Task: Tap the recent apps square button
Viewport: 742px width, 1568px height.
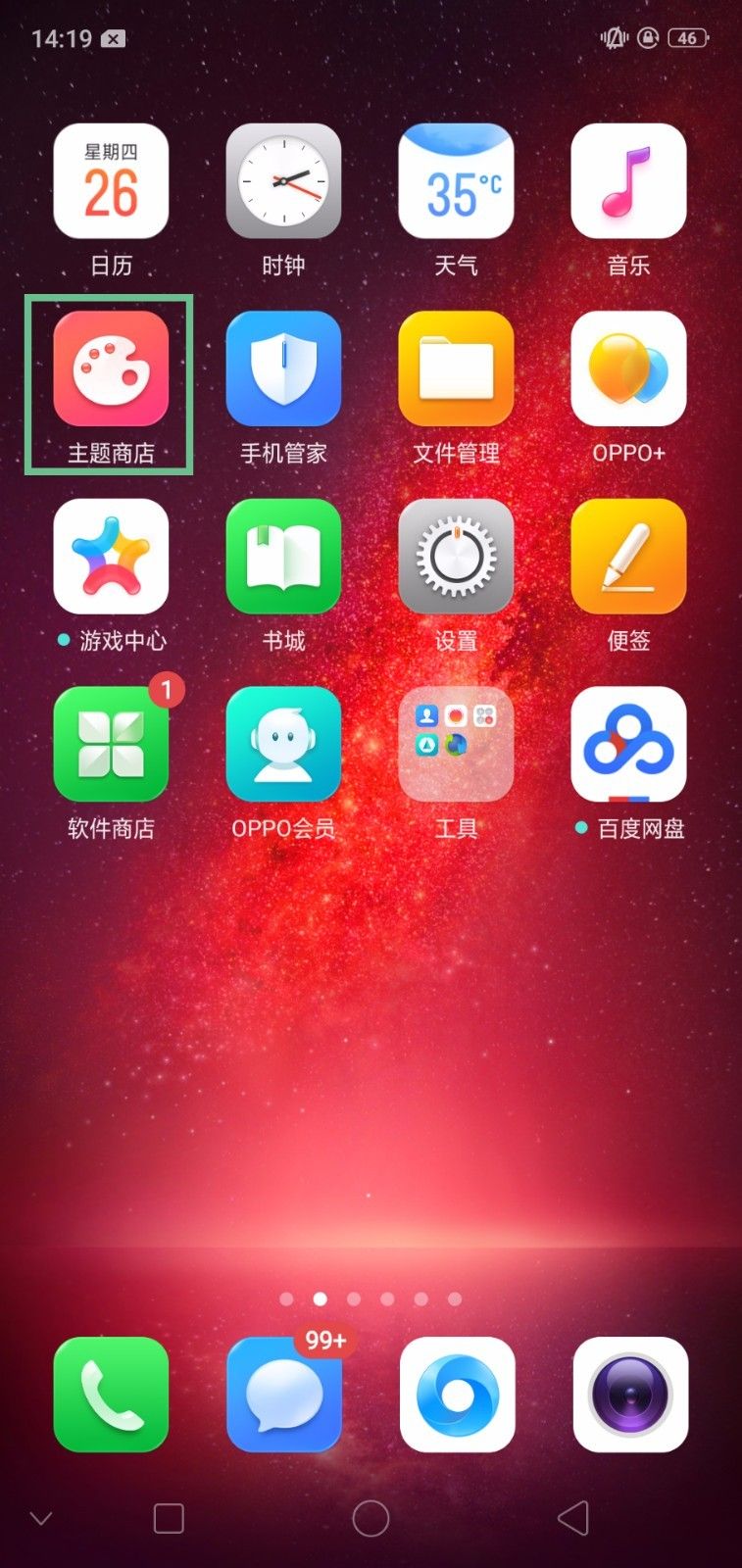Action: click(x=169, y=1518)
